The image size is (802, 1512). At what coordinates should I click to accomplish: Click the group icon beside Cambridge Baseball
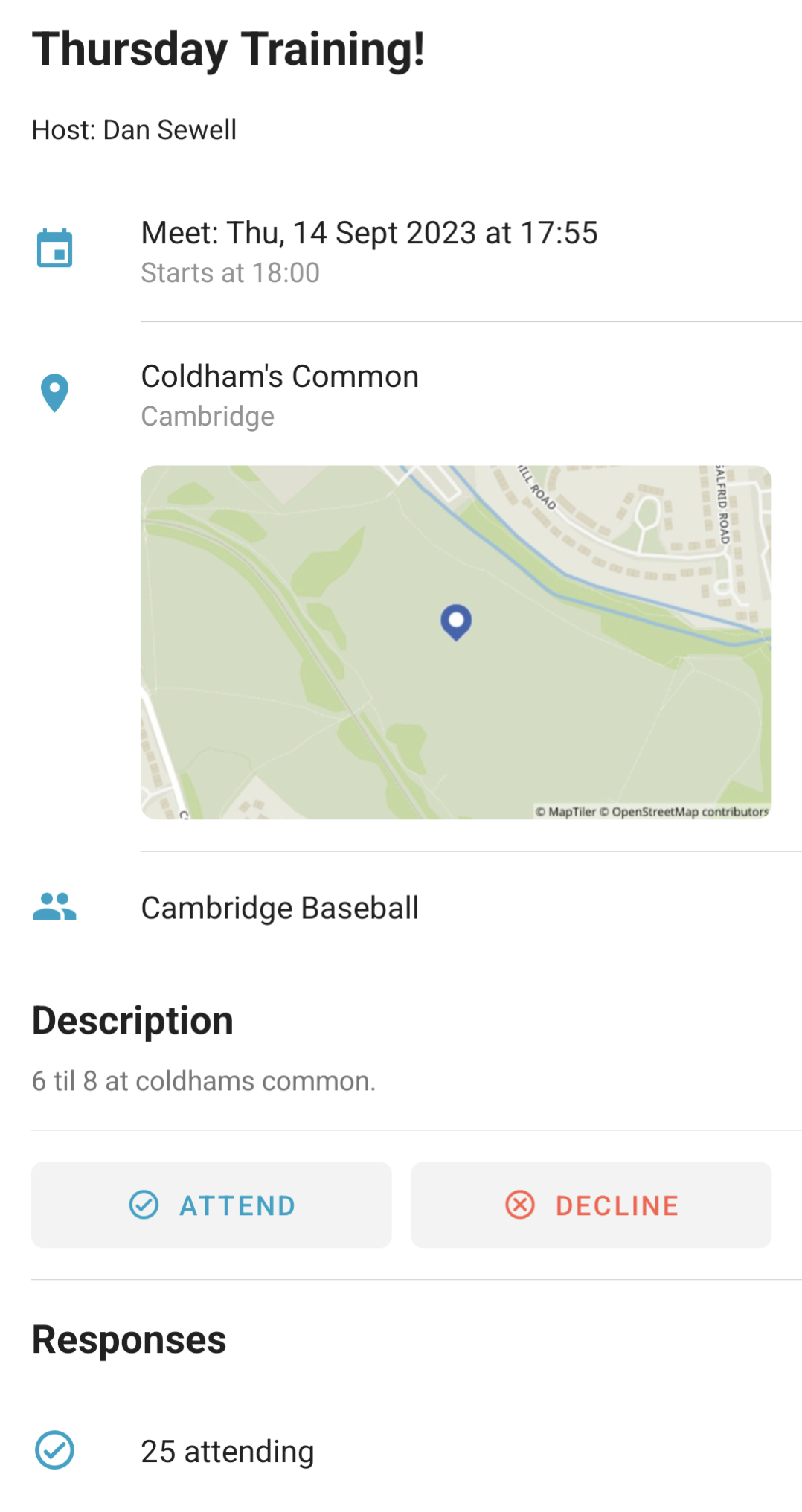(55, 906)
